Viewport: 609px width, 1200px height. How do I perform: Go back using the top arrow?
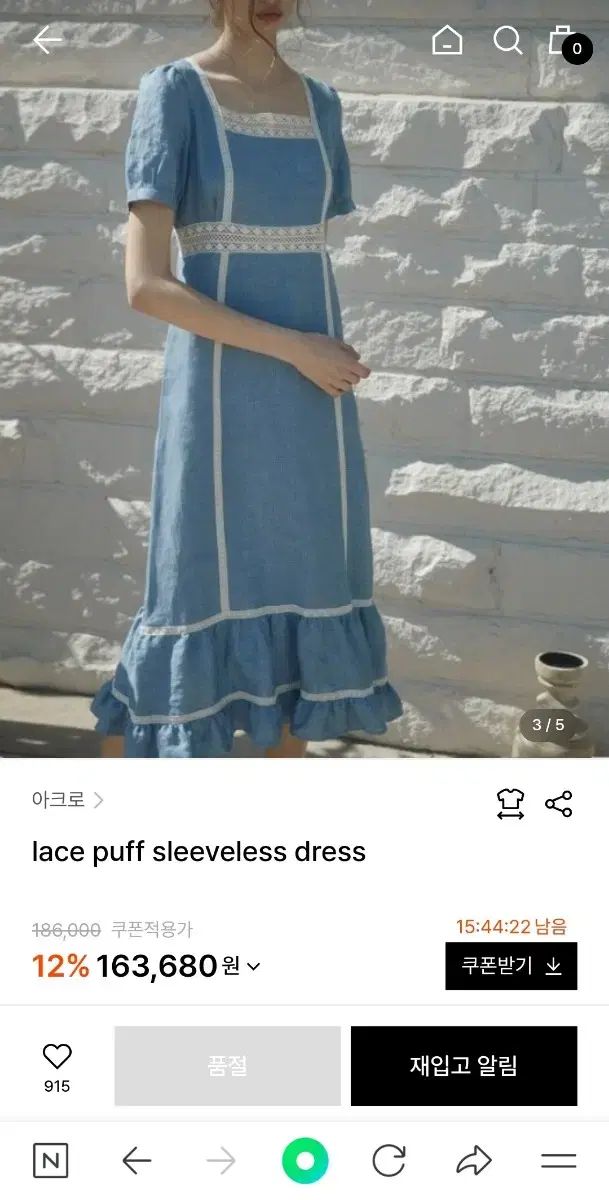click(47, 40)
